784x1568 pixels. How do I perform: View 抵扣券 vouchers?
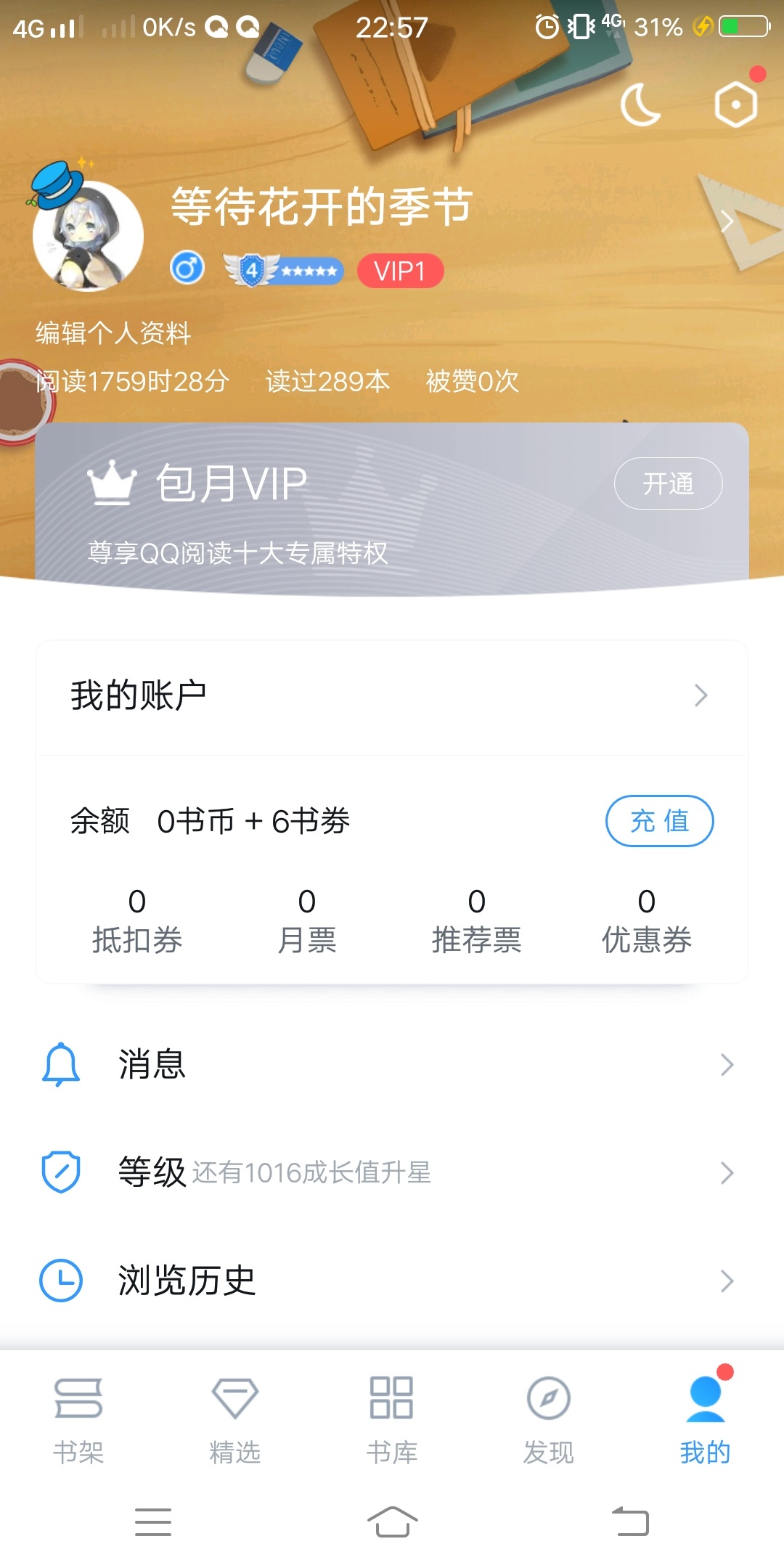pyautogui.click(x=136, y=920)
